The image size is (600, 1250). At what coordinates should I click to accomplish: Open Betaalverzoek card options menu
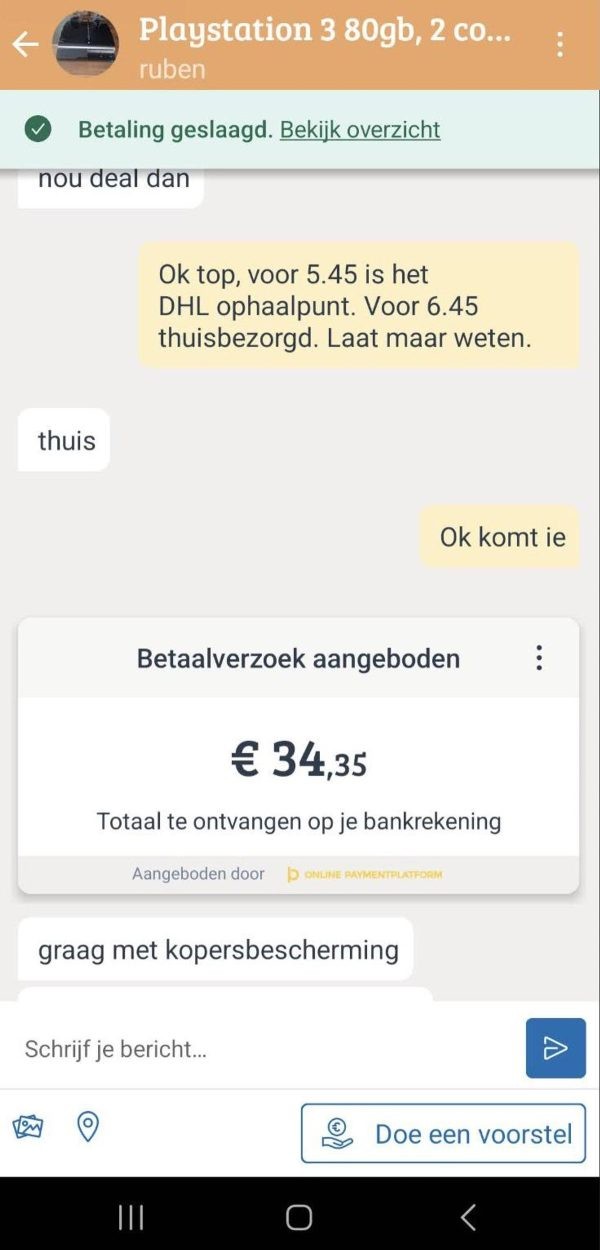click(539, 657)
